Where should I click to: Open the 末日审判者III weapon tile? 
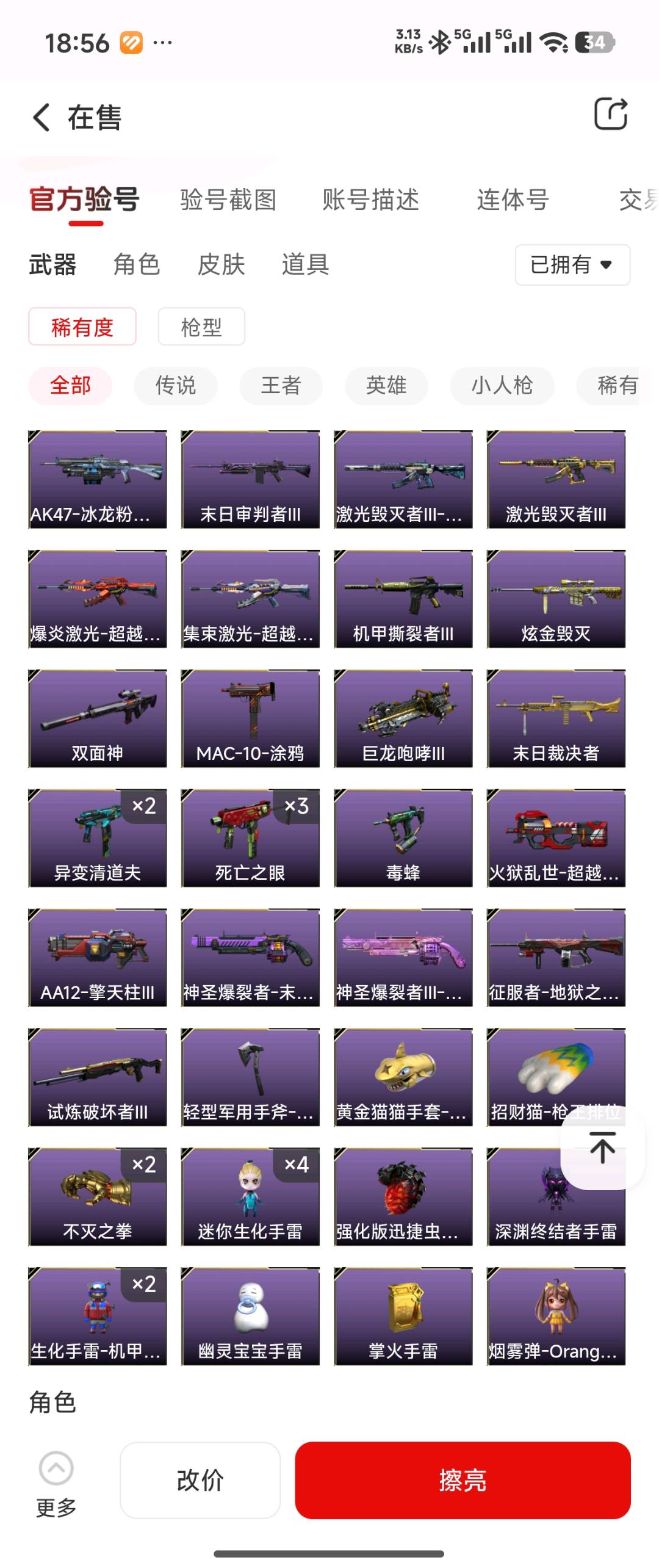[x=250, y=480]
